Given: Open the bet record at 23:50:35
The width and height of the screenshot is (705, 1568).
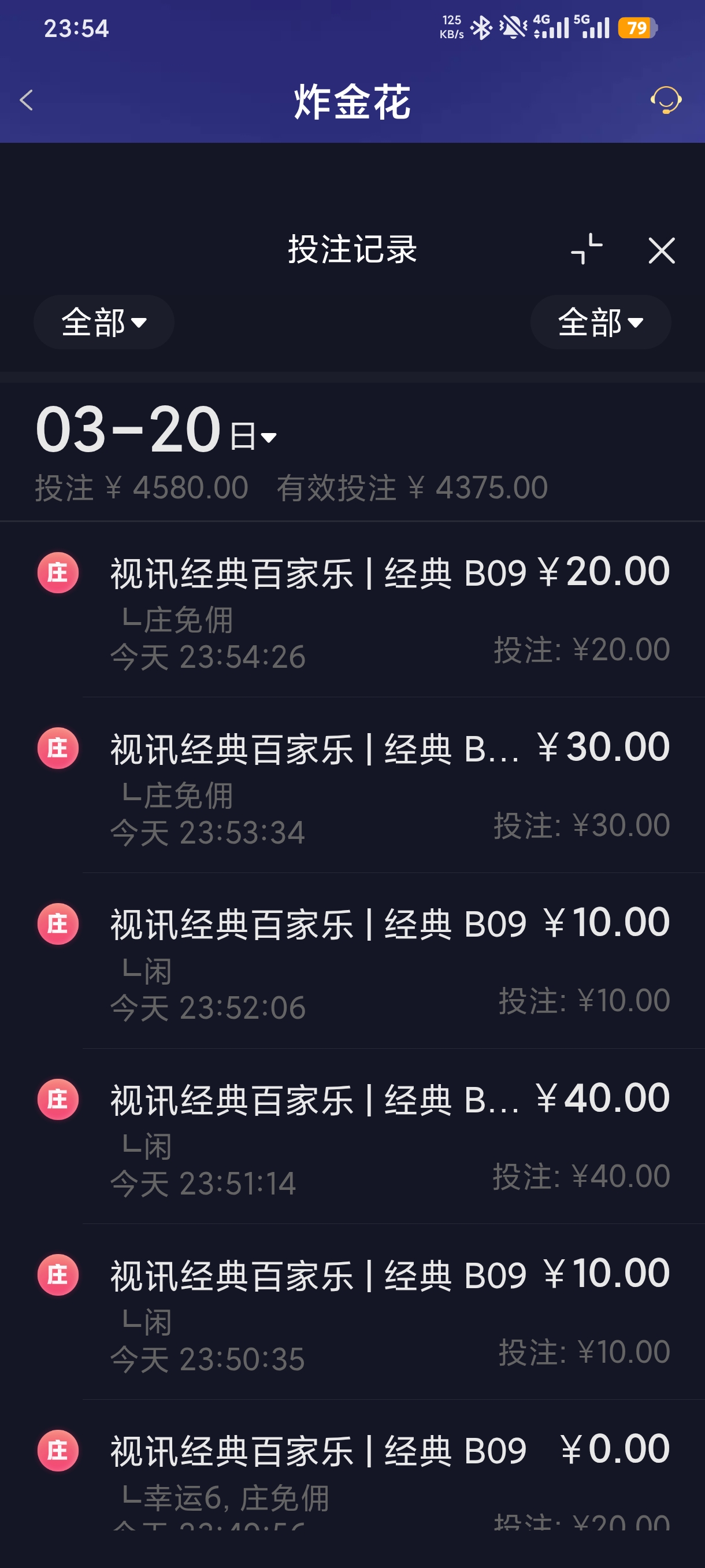Looking at the screenshot, I should click(389, 1314).
